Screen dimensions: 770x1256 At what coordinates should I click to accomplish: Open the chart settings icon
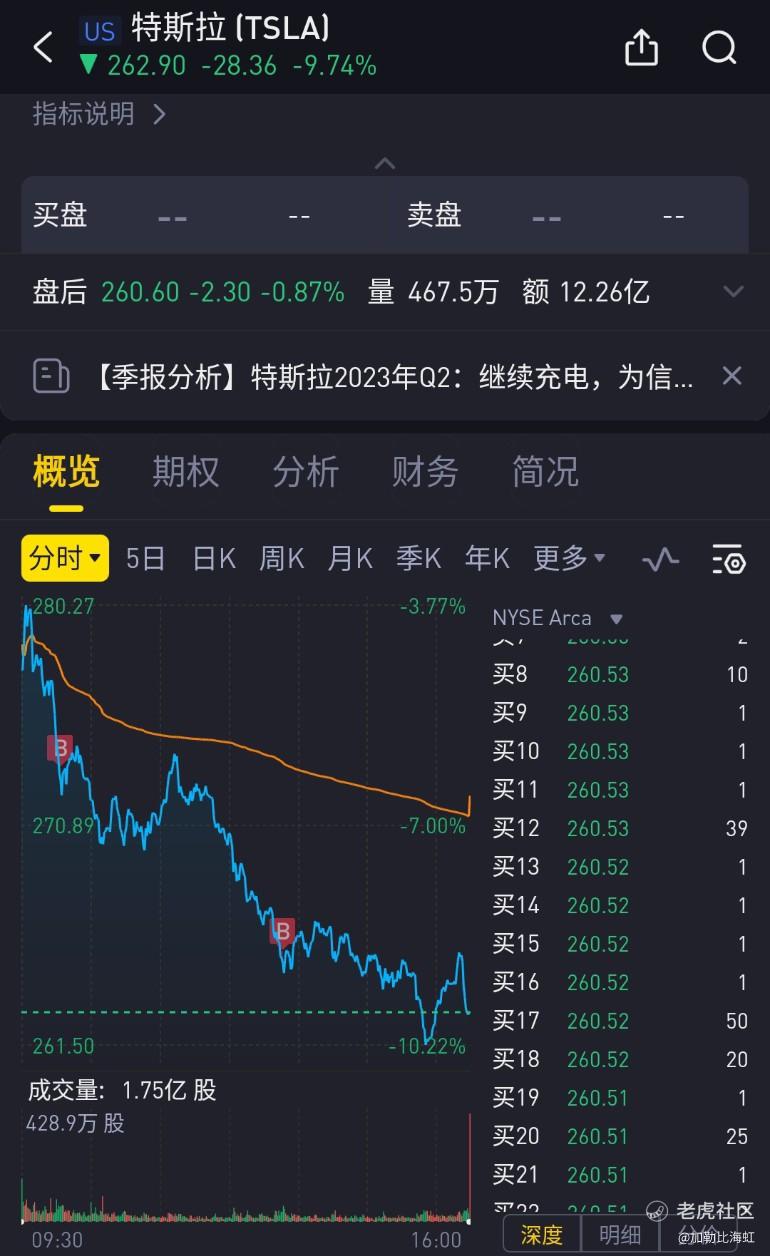pos(729,560)
